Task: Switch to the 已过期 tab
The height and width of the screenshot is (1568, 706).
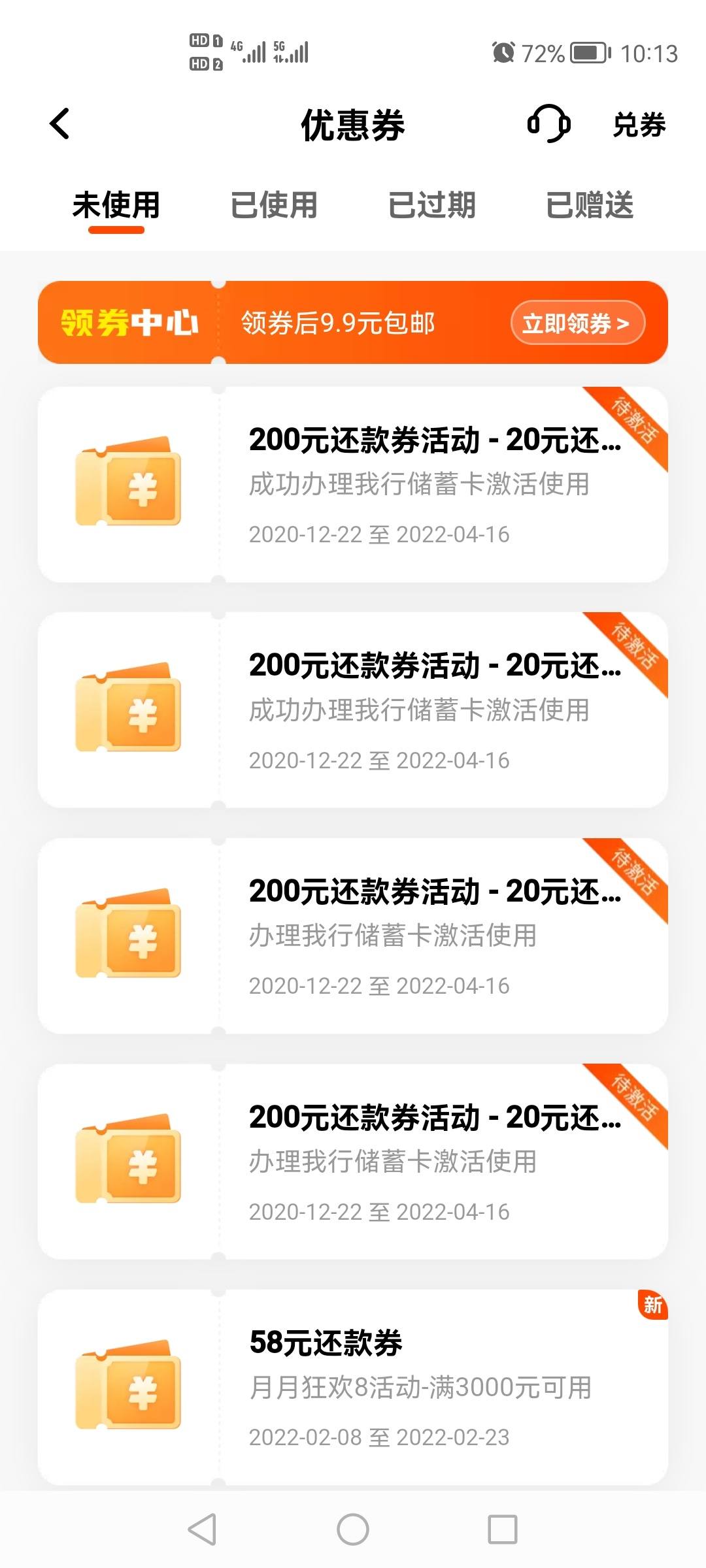Action: coord(432,204)
